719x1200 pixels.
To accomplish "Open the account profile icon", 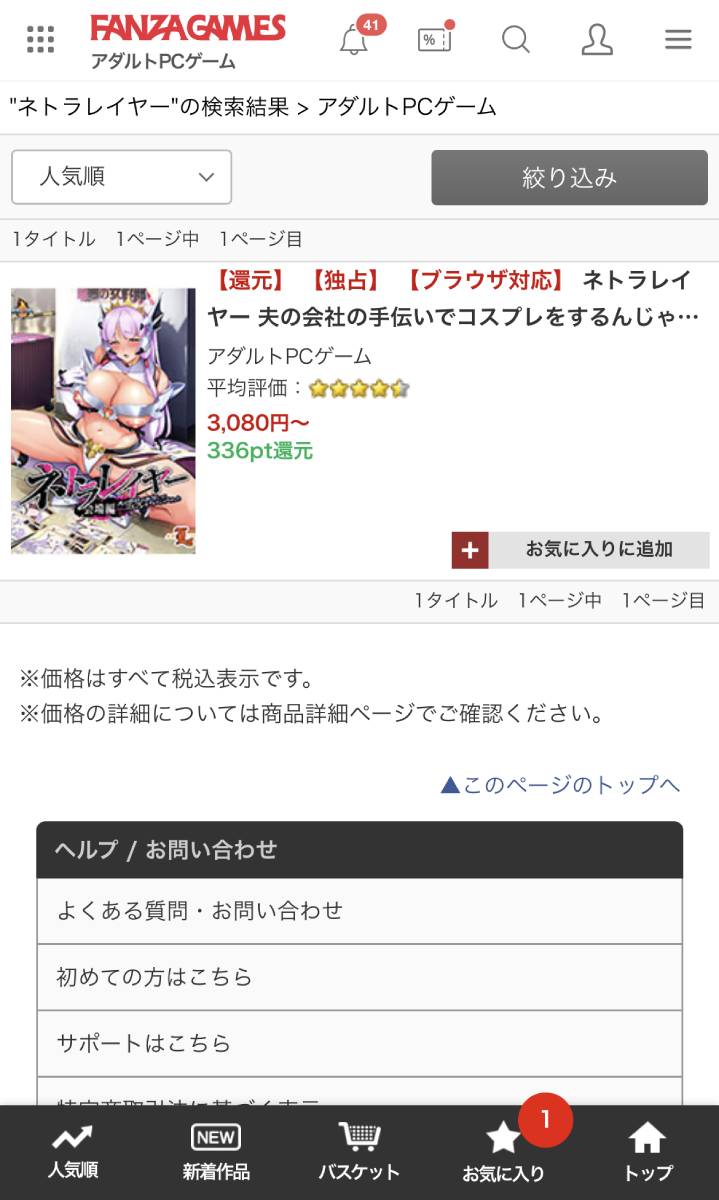I will [597, 40].
